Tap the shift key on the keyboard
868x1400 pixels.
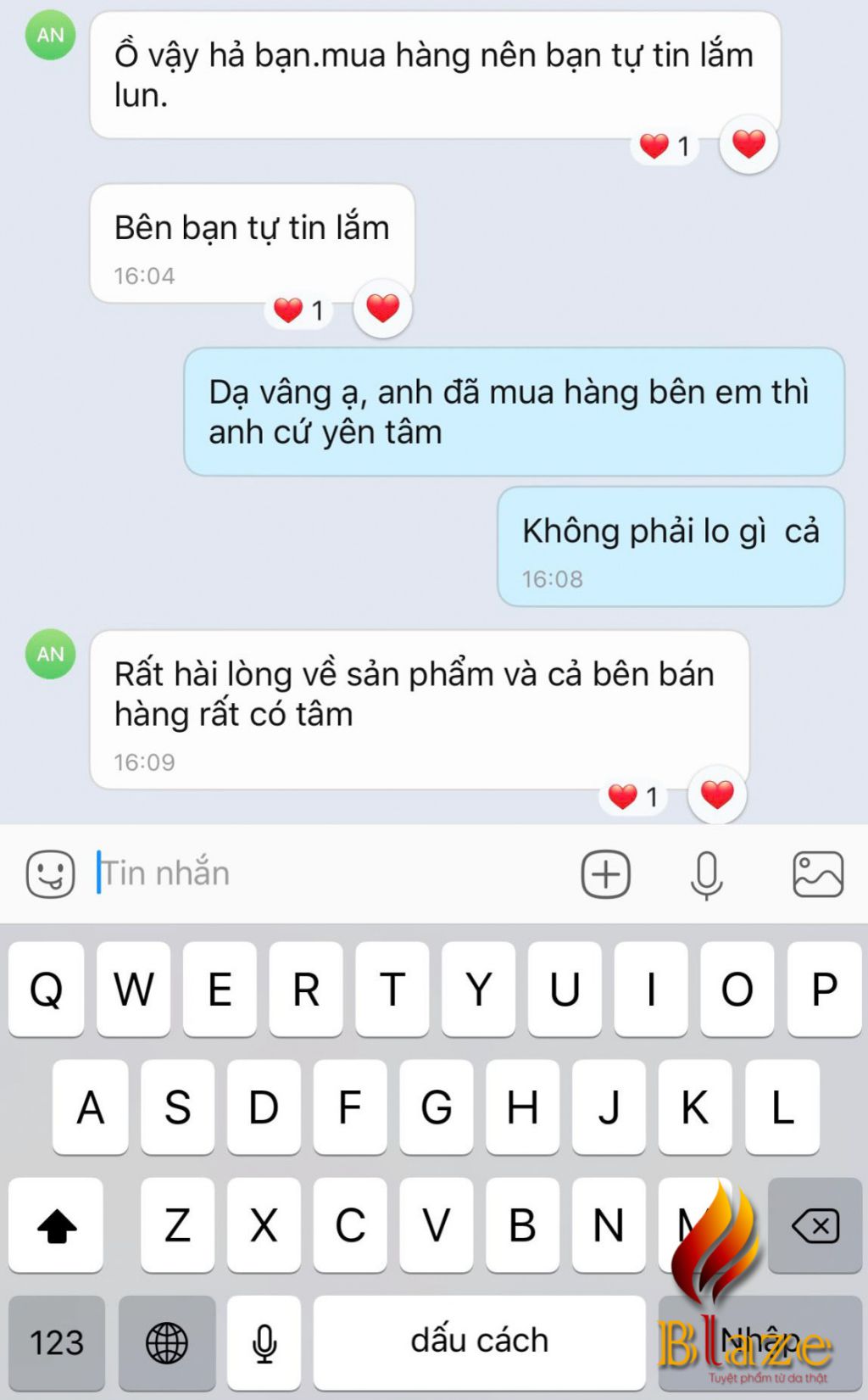point(57,1225)
